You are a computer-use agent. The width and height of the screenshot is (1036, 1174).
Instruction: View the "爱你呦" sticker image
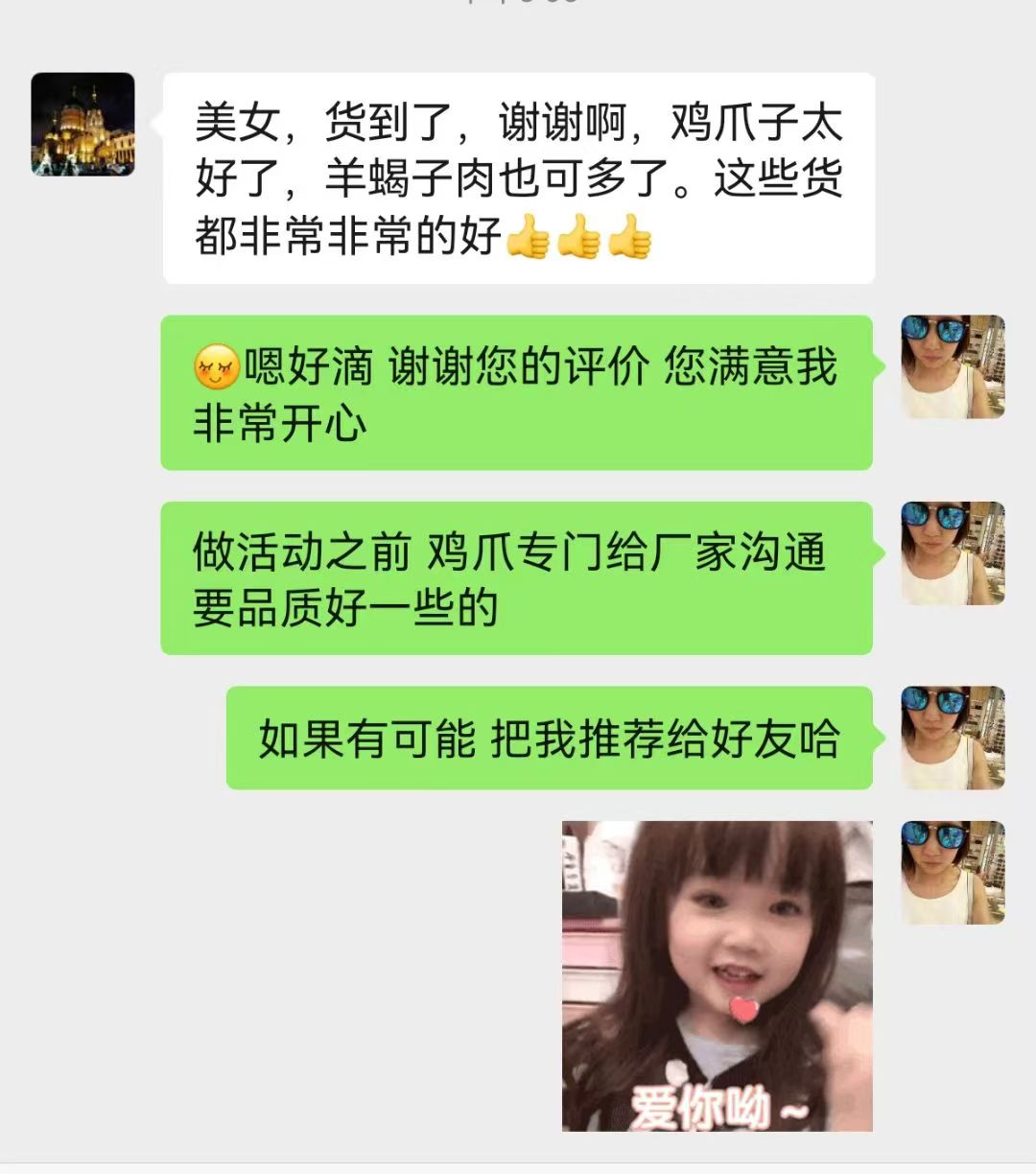(x=717, y=975)
